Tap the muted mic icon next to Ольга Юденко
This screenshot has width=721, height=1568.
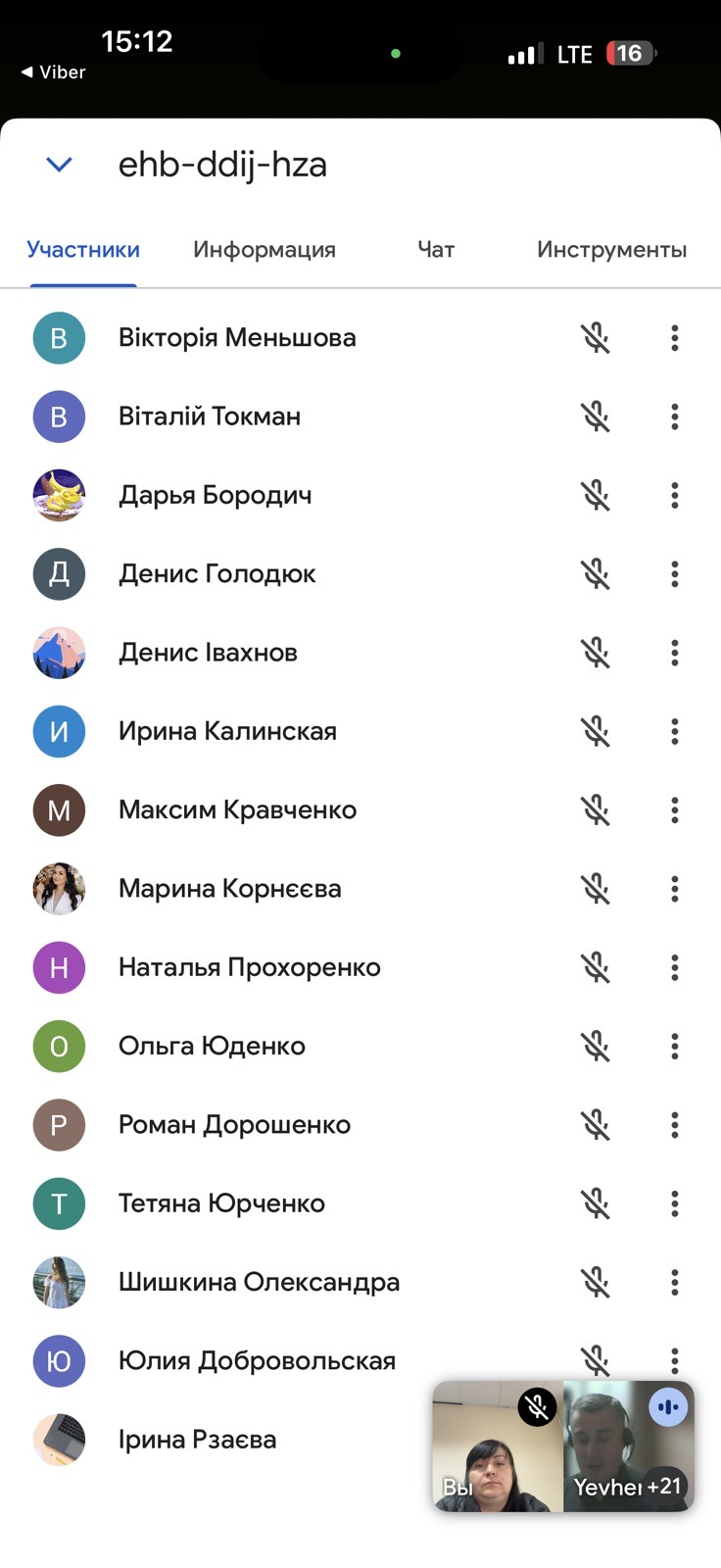(595, 1046)
